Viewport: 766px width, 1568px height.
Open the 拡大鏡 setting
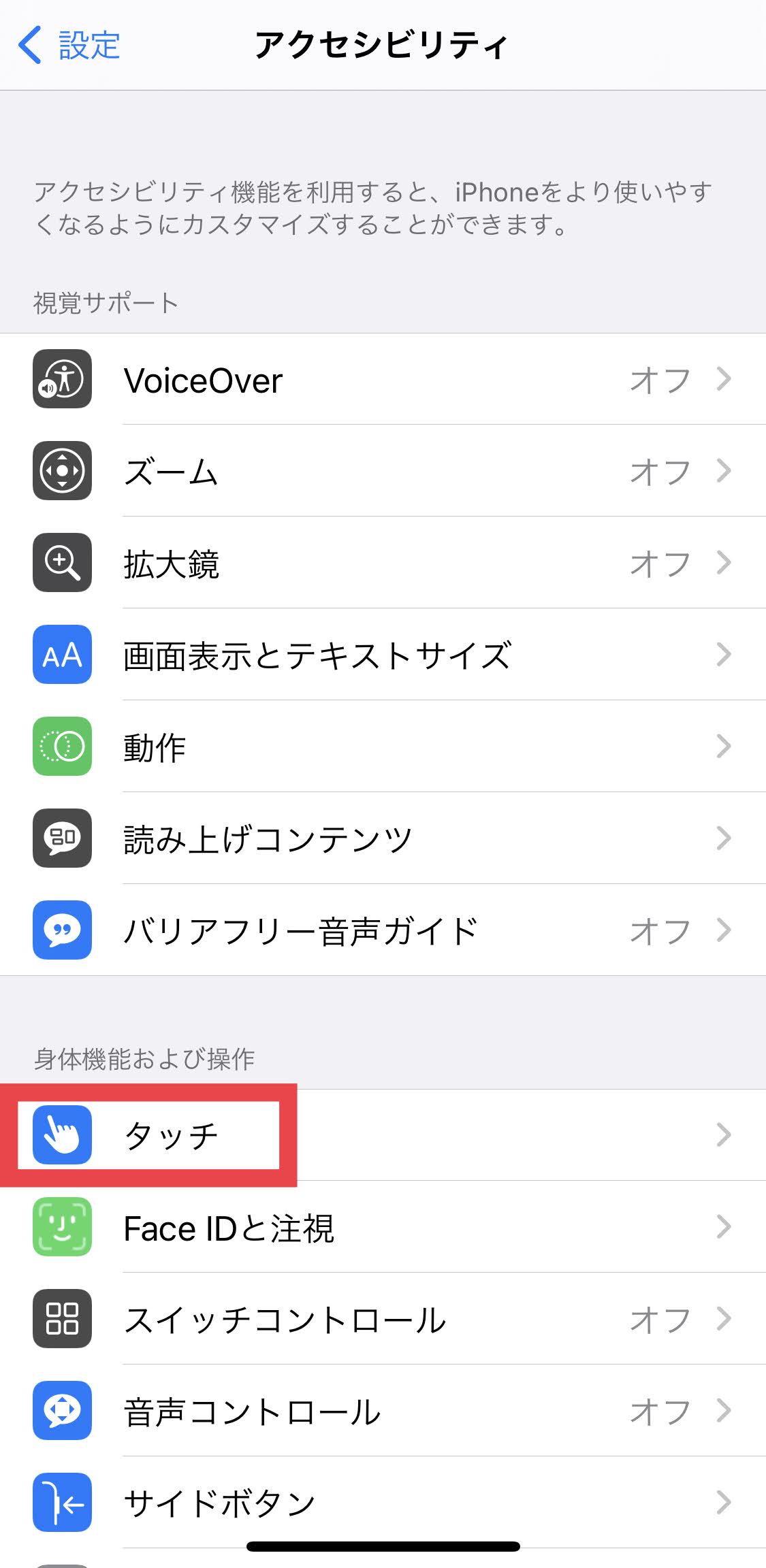tap(381, 563)
